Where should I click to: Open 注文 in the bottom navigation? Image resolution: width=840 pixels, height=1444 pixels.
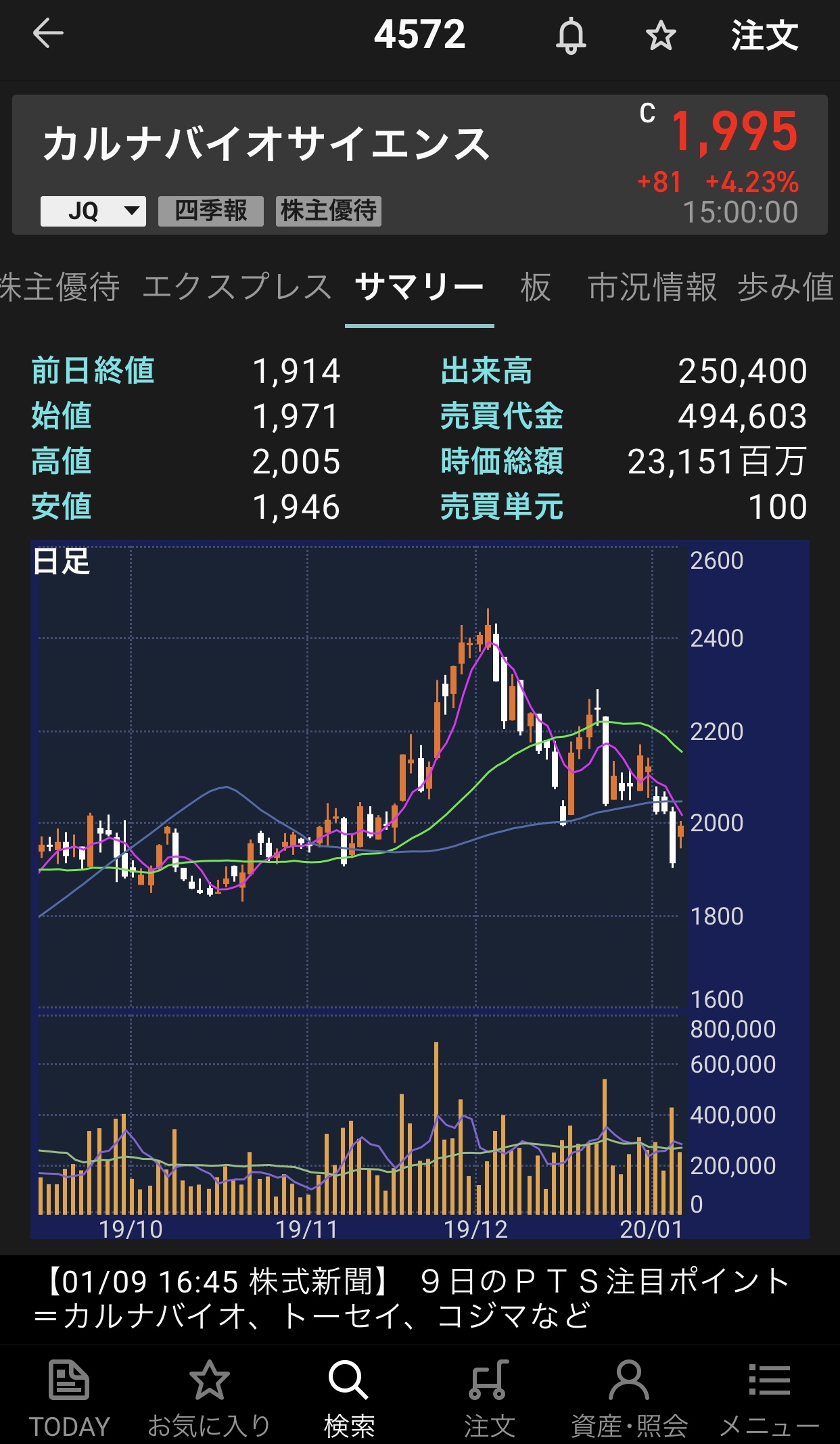[x=489, y=1397]
